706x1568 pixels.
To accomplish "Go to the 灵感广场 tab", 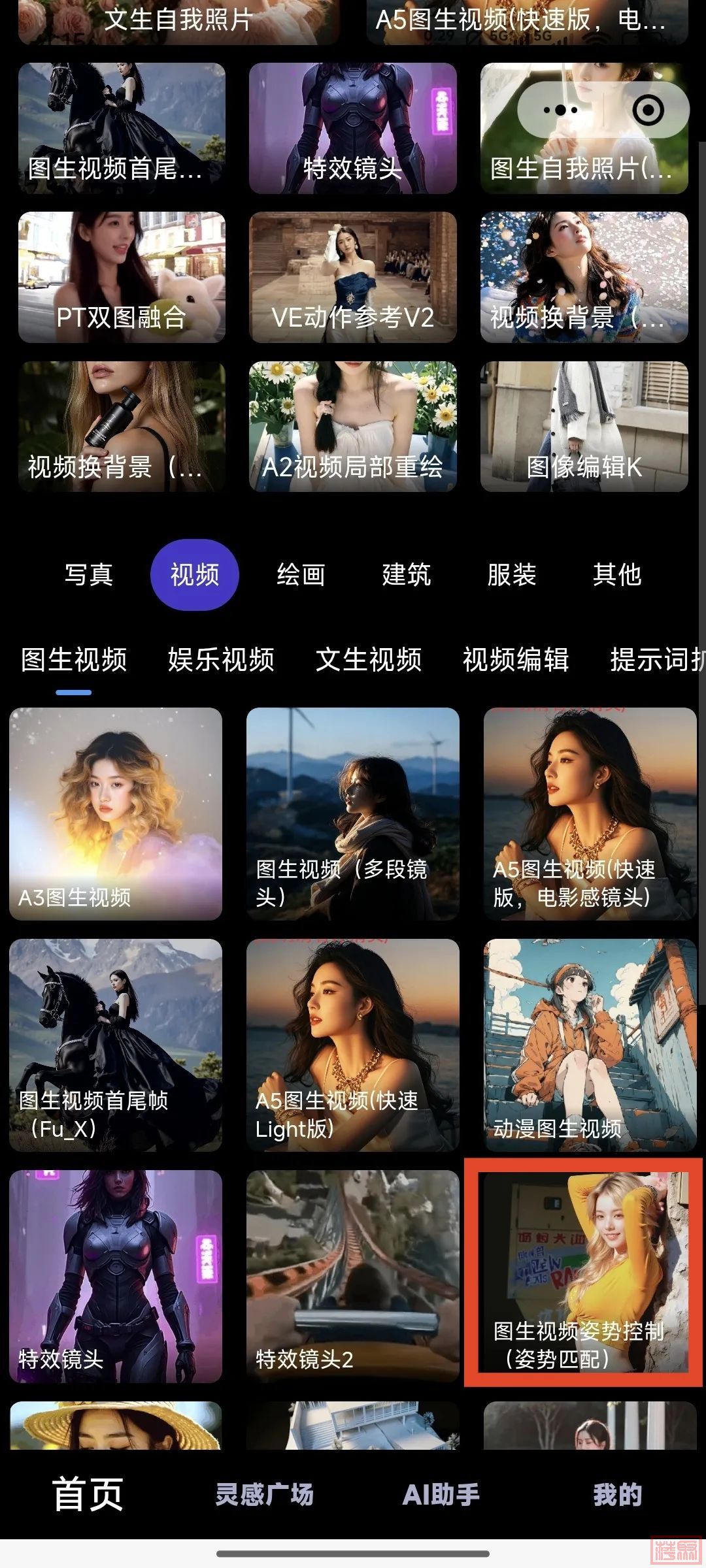I will point(265,1494).
